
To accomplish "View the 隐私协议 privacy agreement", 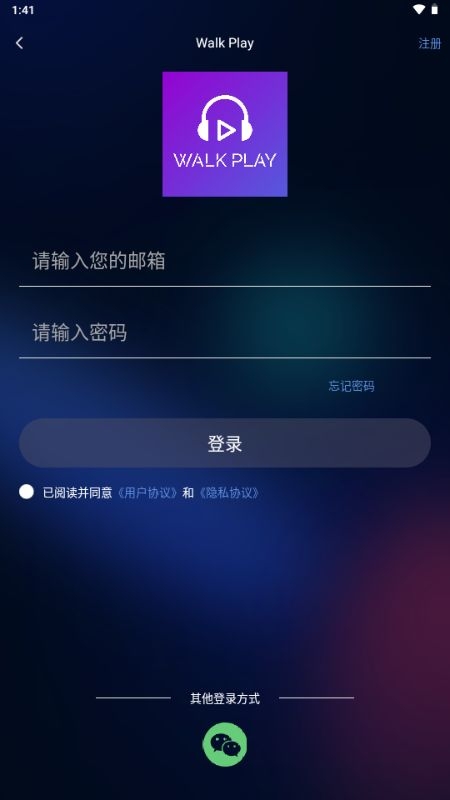I will pyautogui.click(x=229, y=493).
